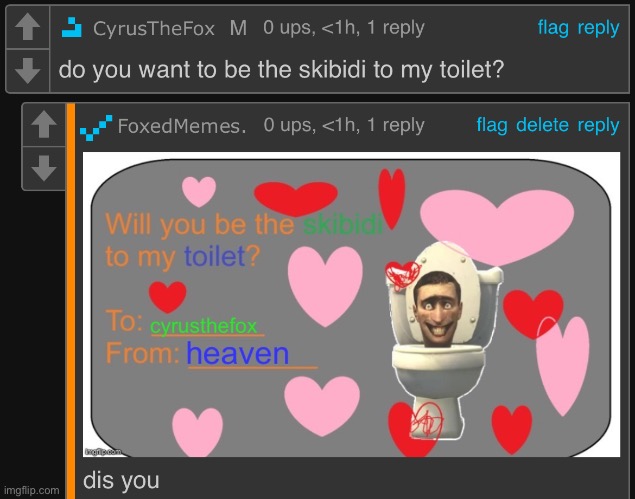Viewport: 635px width, 499px height.
Task: Downvote FoxedMemes' comment
Action: tap(43, 167)
